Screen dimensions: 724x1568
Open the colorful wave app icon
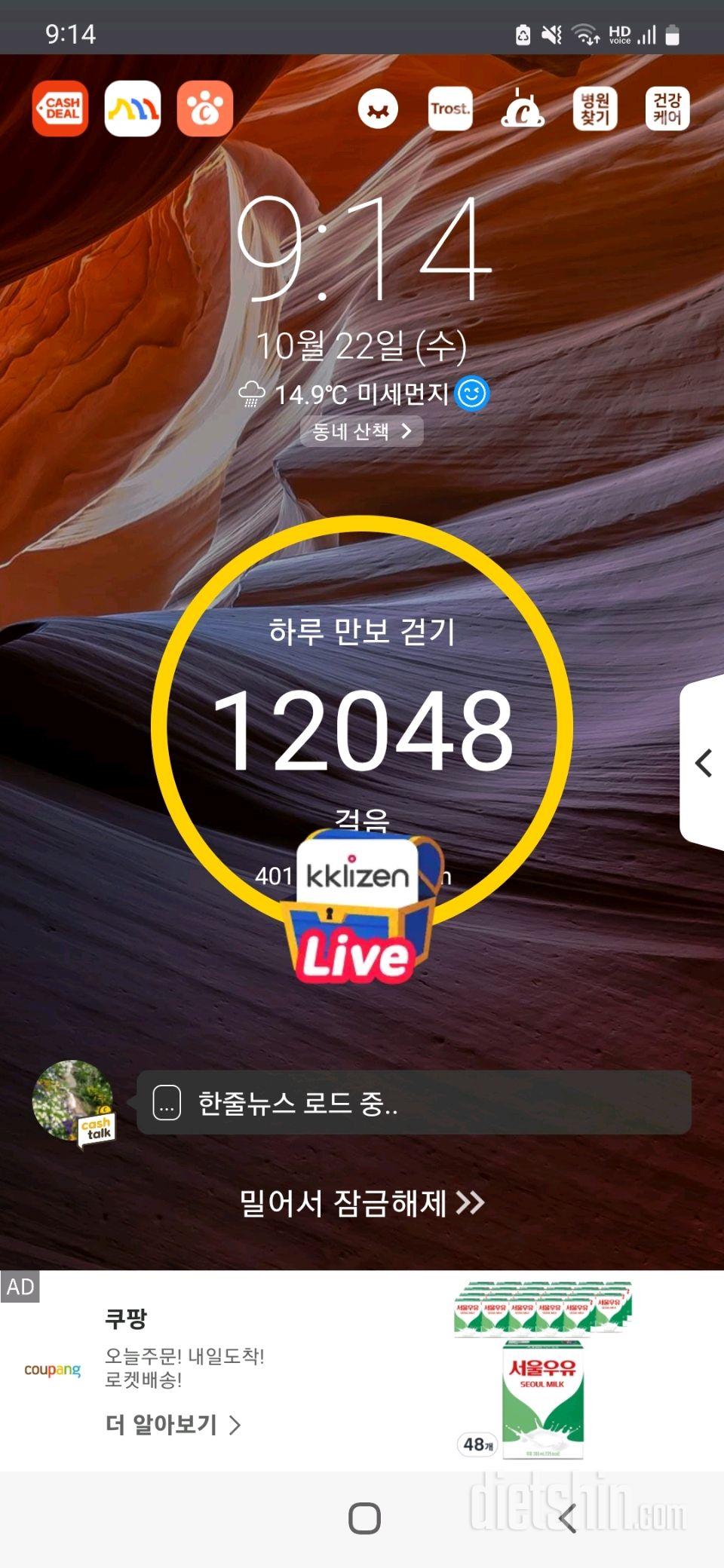133,109
